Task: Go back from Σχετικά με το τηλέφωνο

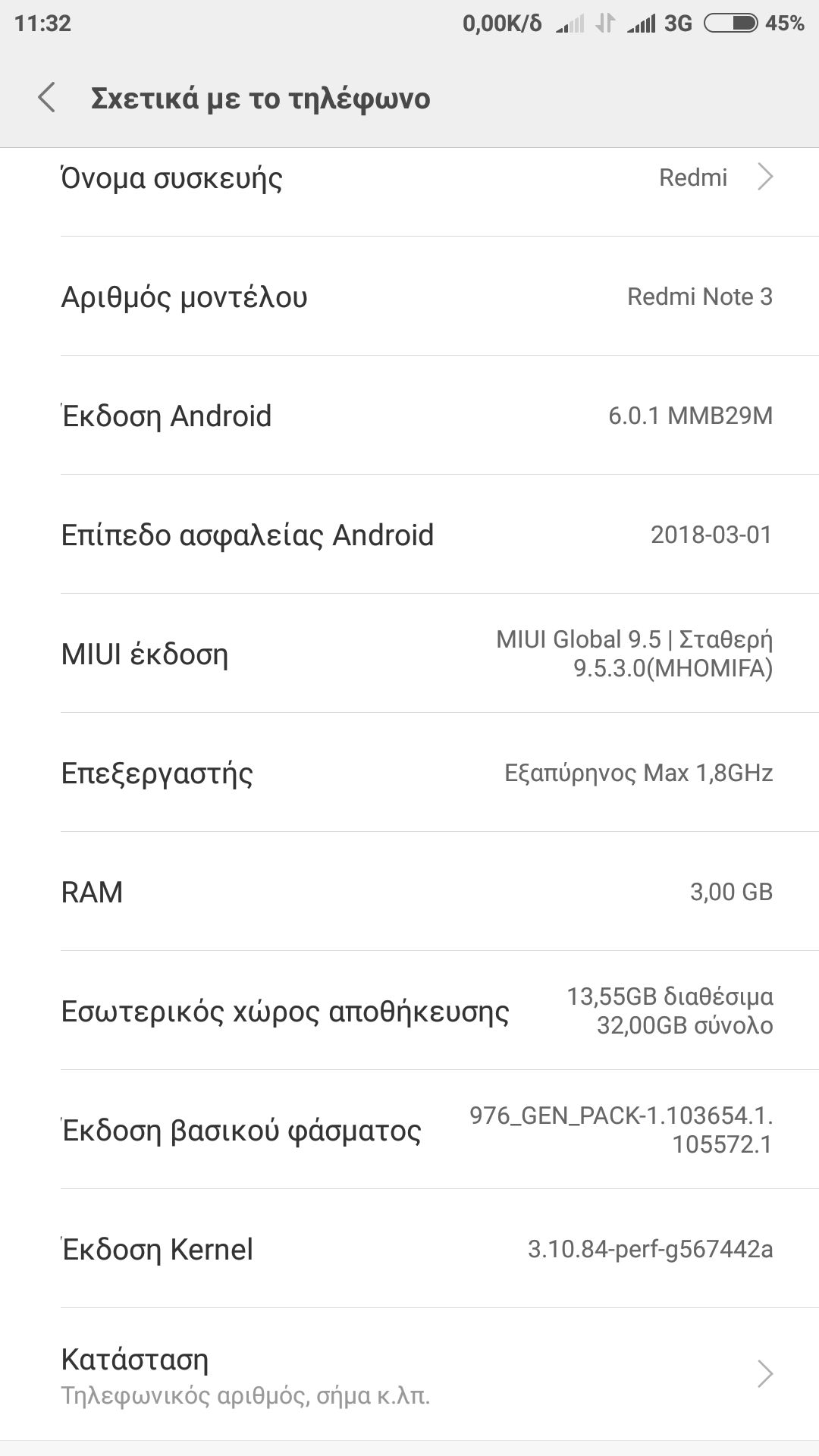Action: click(x=47, y=99)
